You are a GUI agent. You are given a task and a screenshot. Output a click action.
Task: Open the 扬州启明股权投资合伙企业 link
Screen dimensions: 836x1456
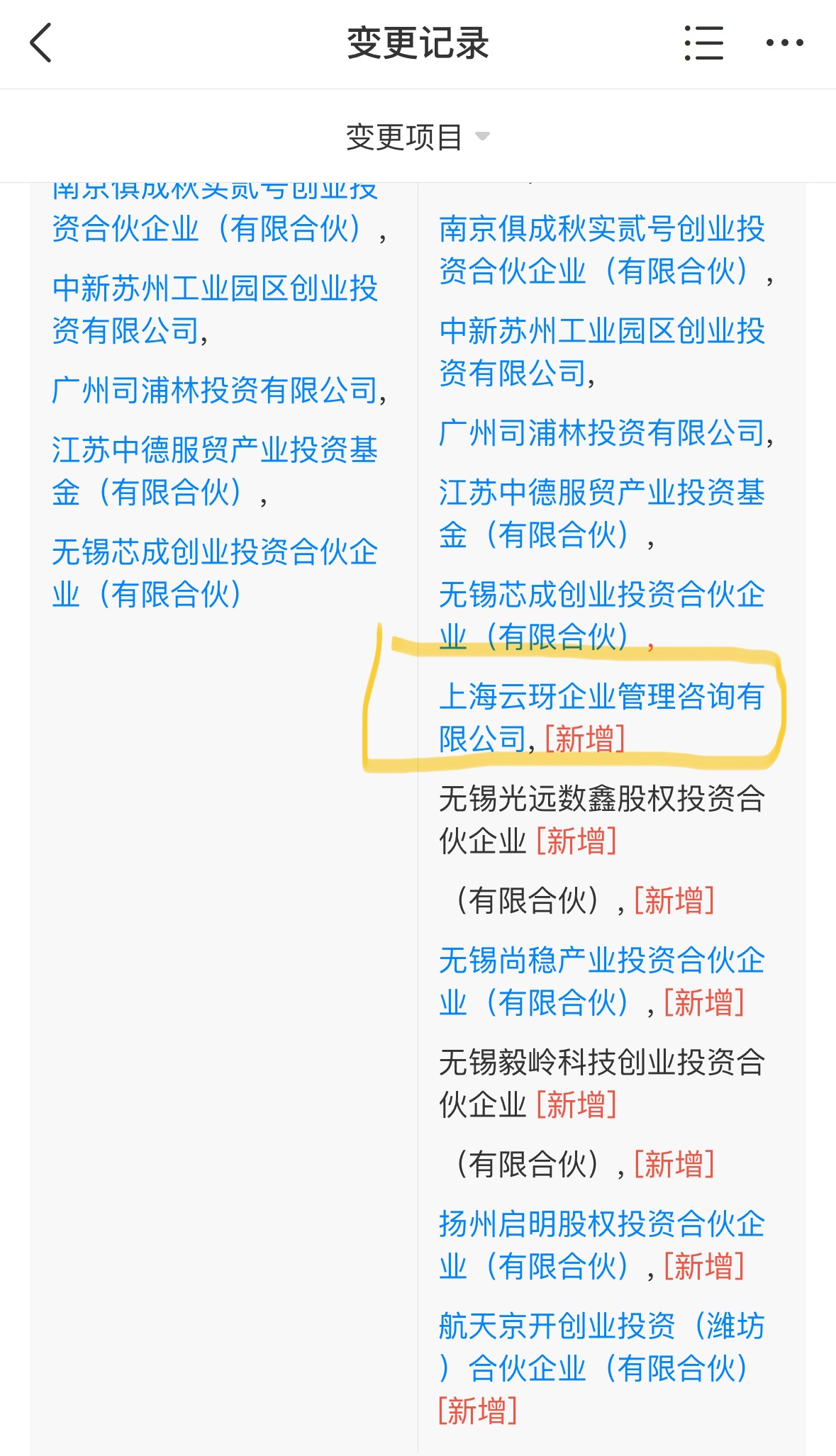(x=601, y=1245)
